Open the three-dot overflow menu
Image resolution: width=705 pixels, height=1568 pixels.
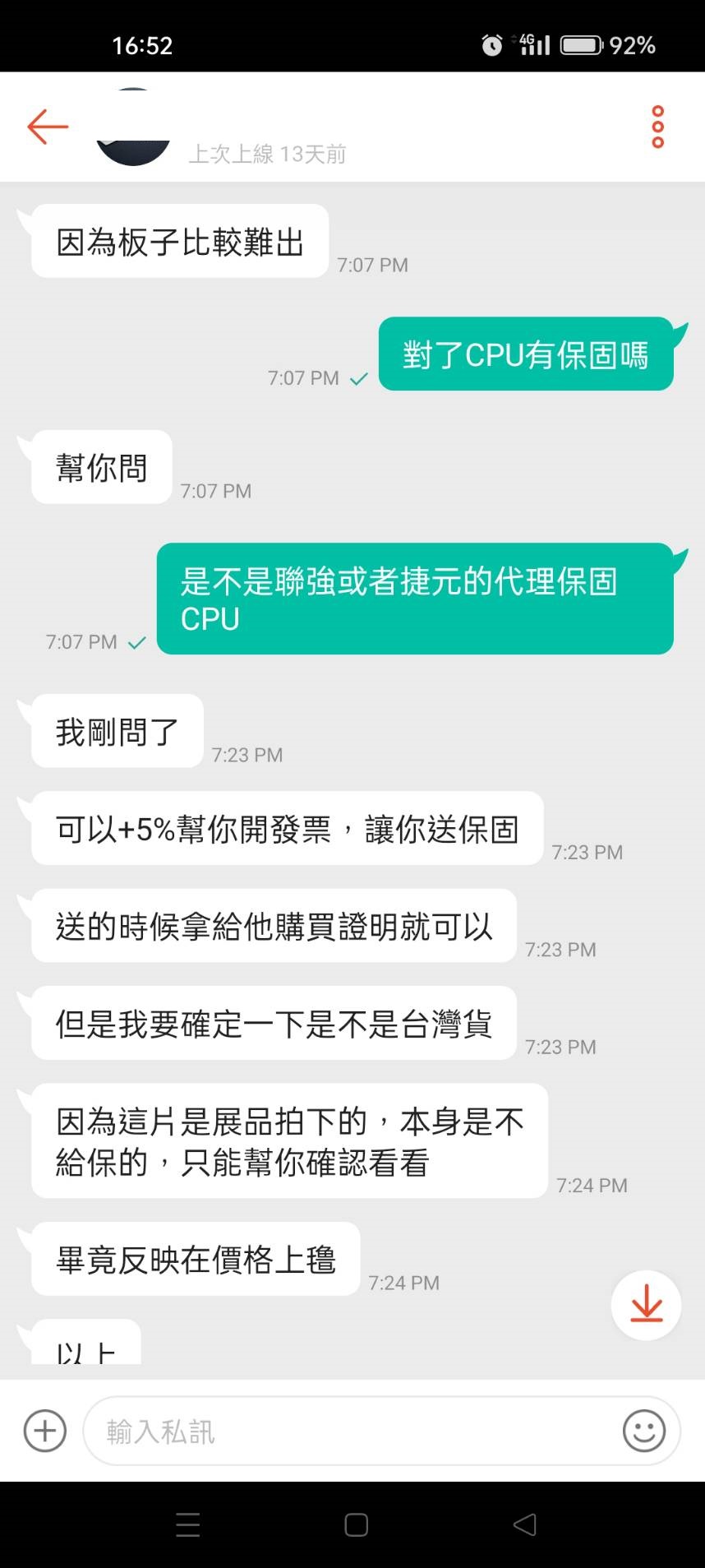(657, 127)
